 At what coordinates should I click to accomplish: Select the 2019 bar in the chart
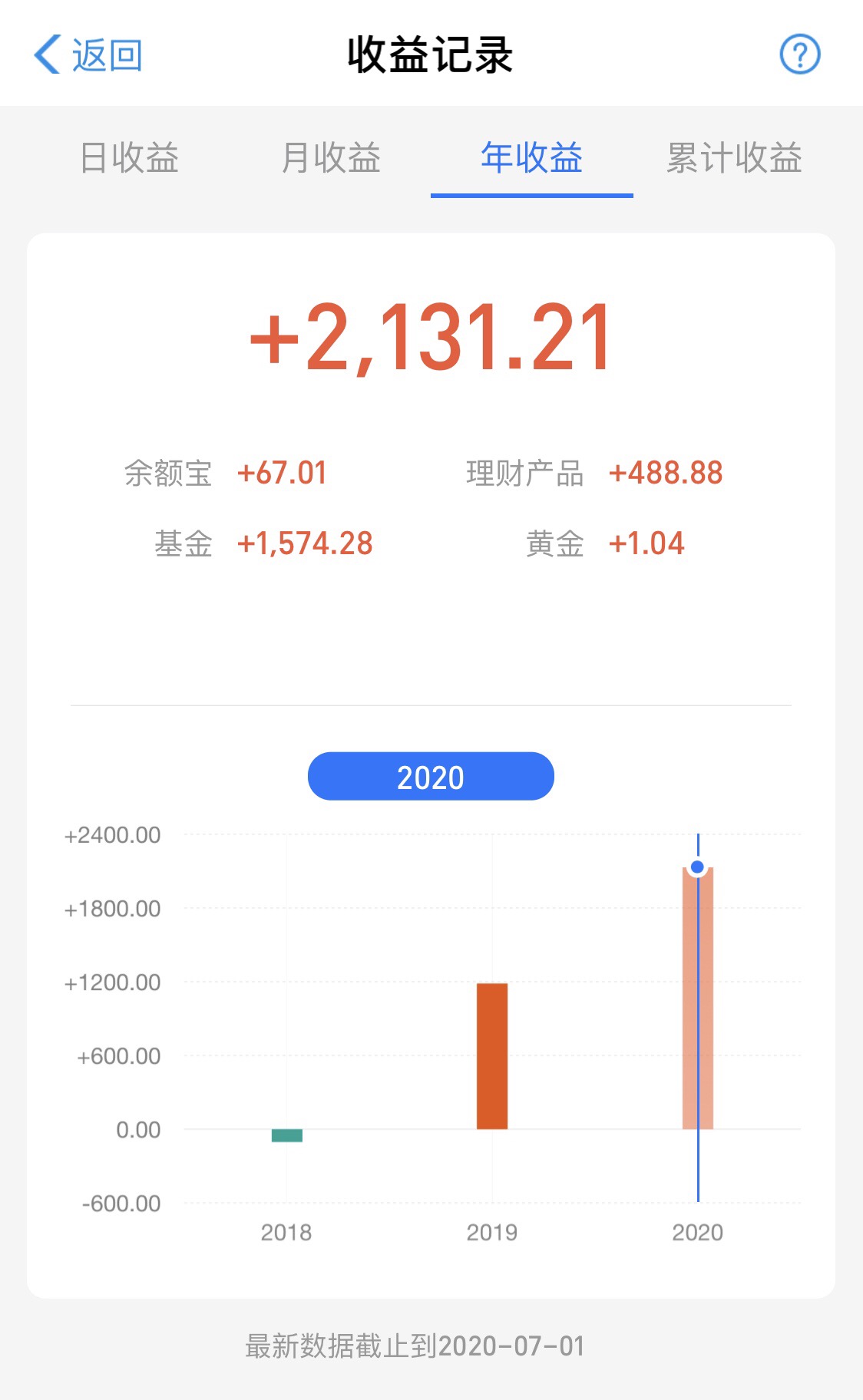coord(492,1056)
